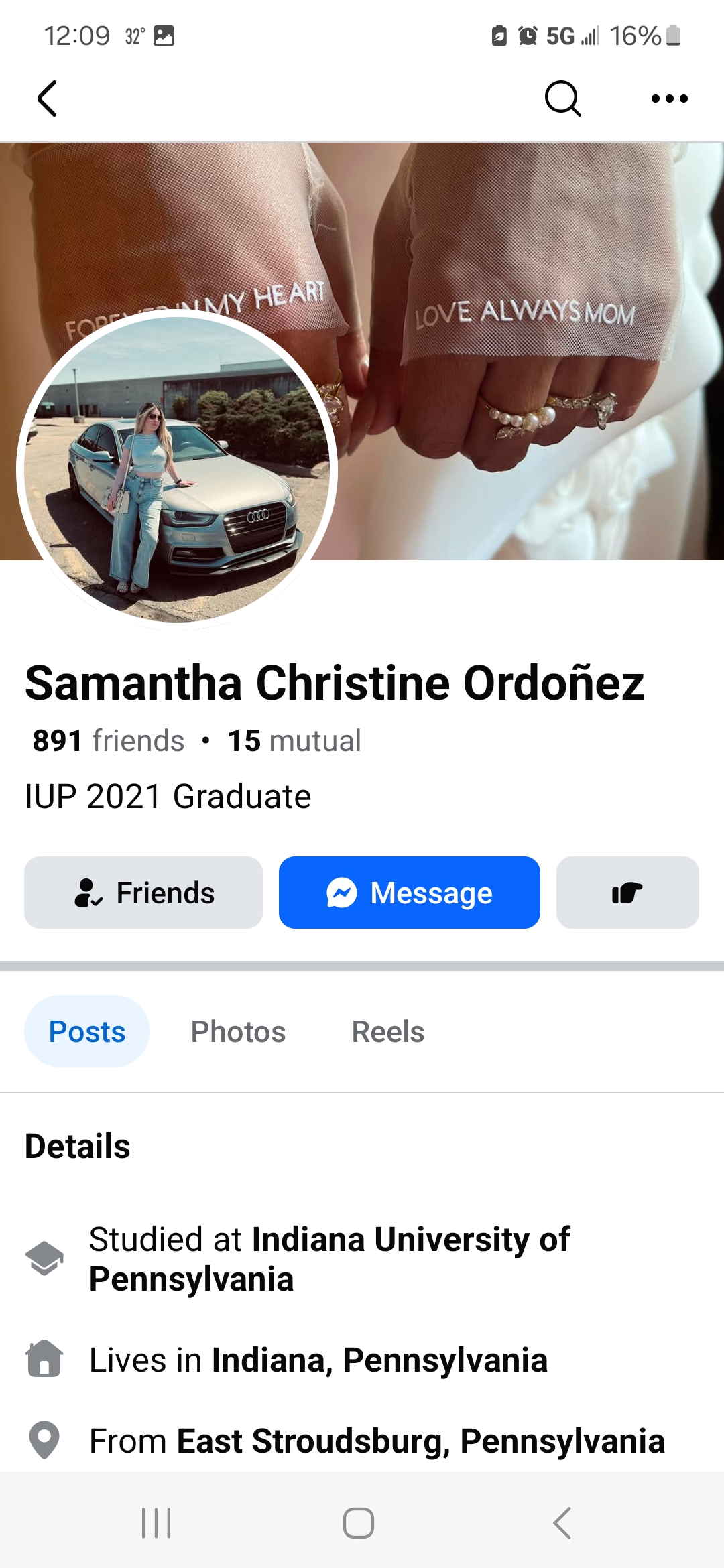Search within this profile
Screen dimensions: 724x1568
[562, 99]
